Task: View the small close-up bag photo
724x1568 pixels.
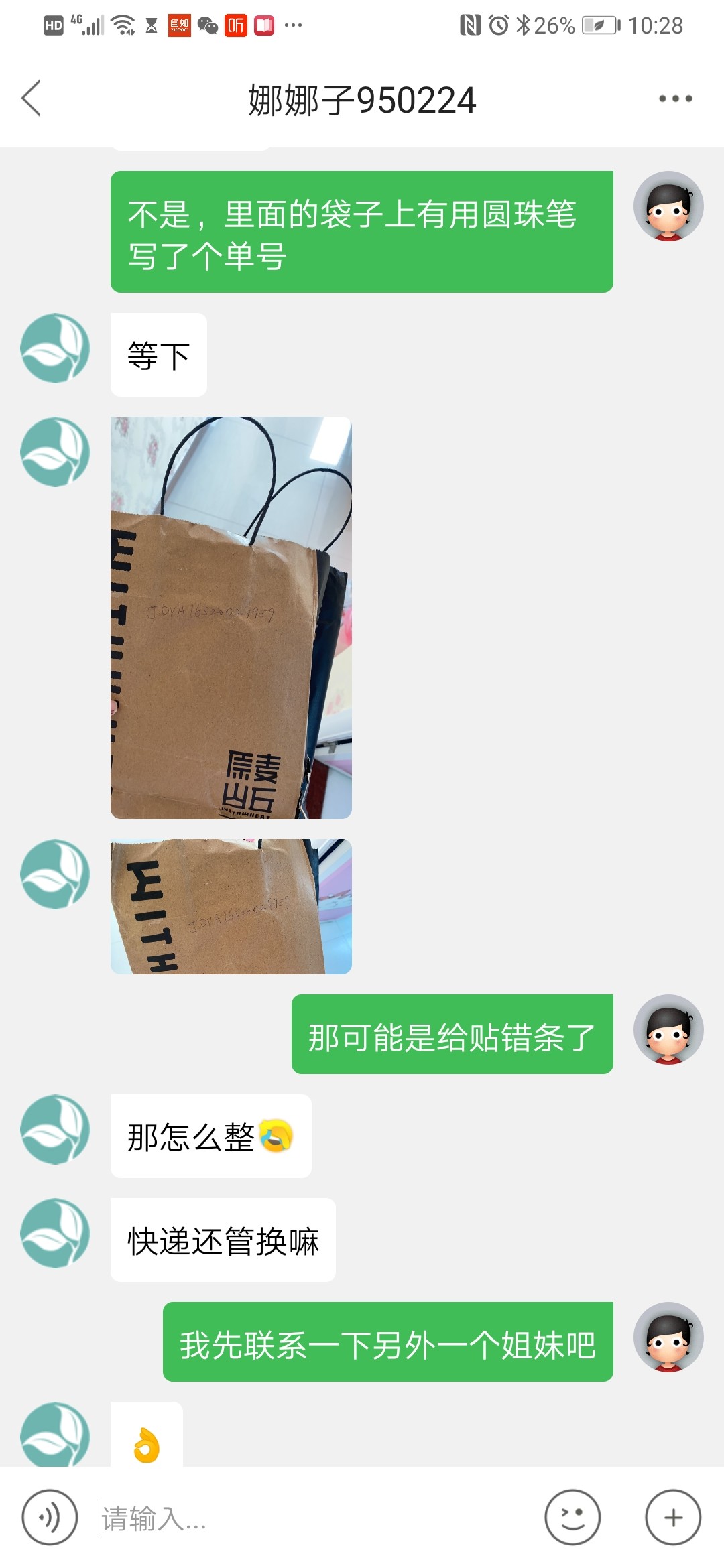Action: [231, 906]
